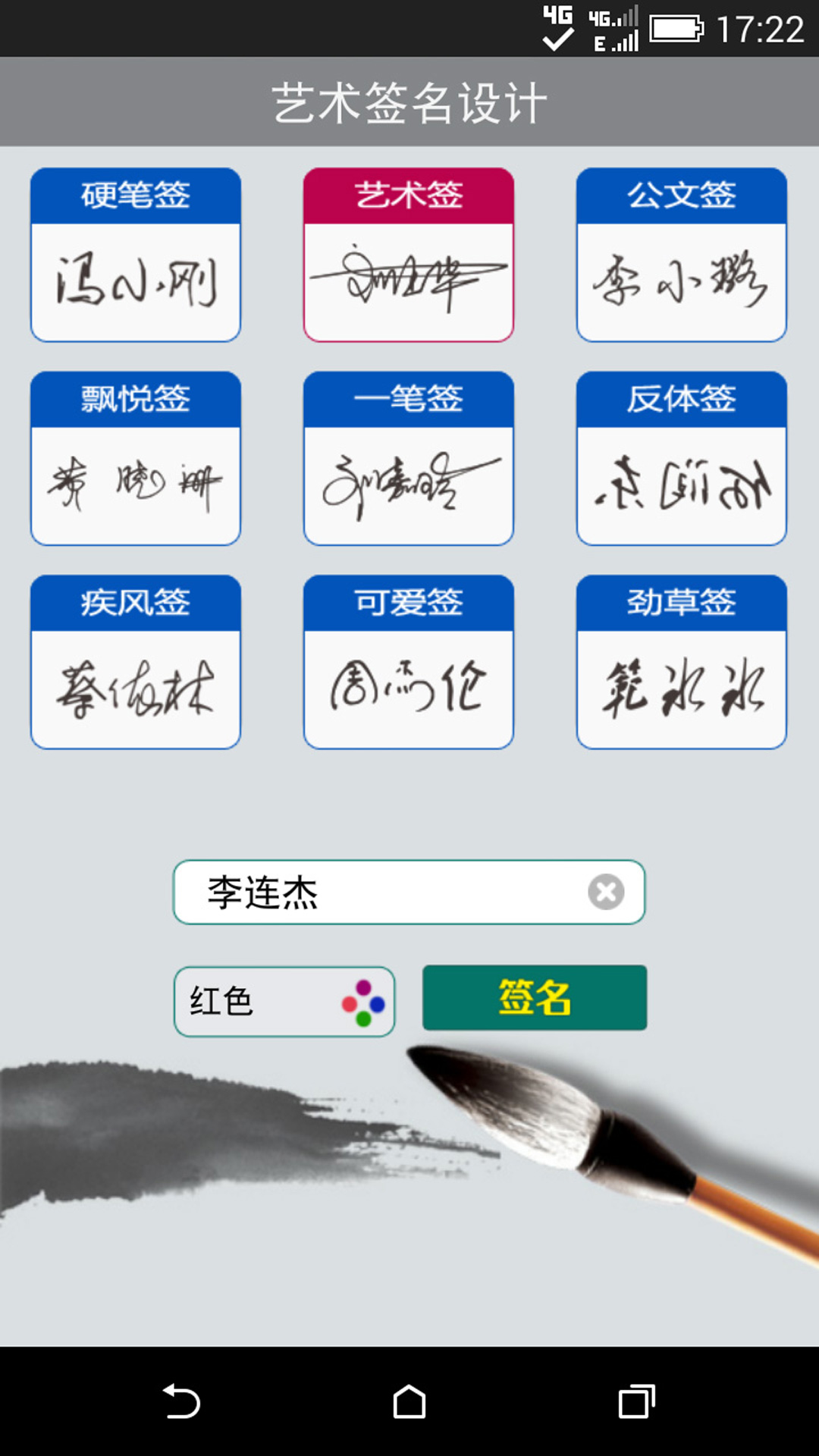Choose the 艺术签 signature style
This screenshot has width=819, height=1456.
[x=409, y=255]
